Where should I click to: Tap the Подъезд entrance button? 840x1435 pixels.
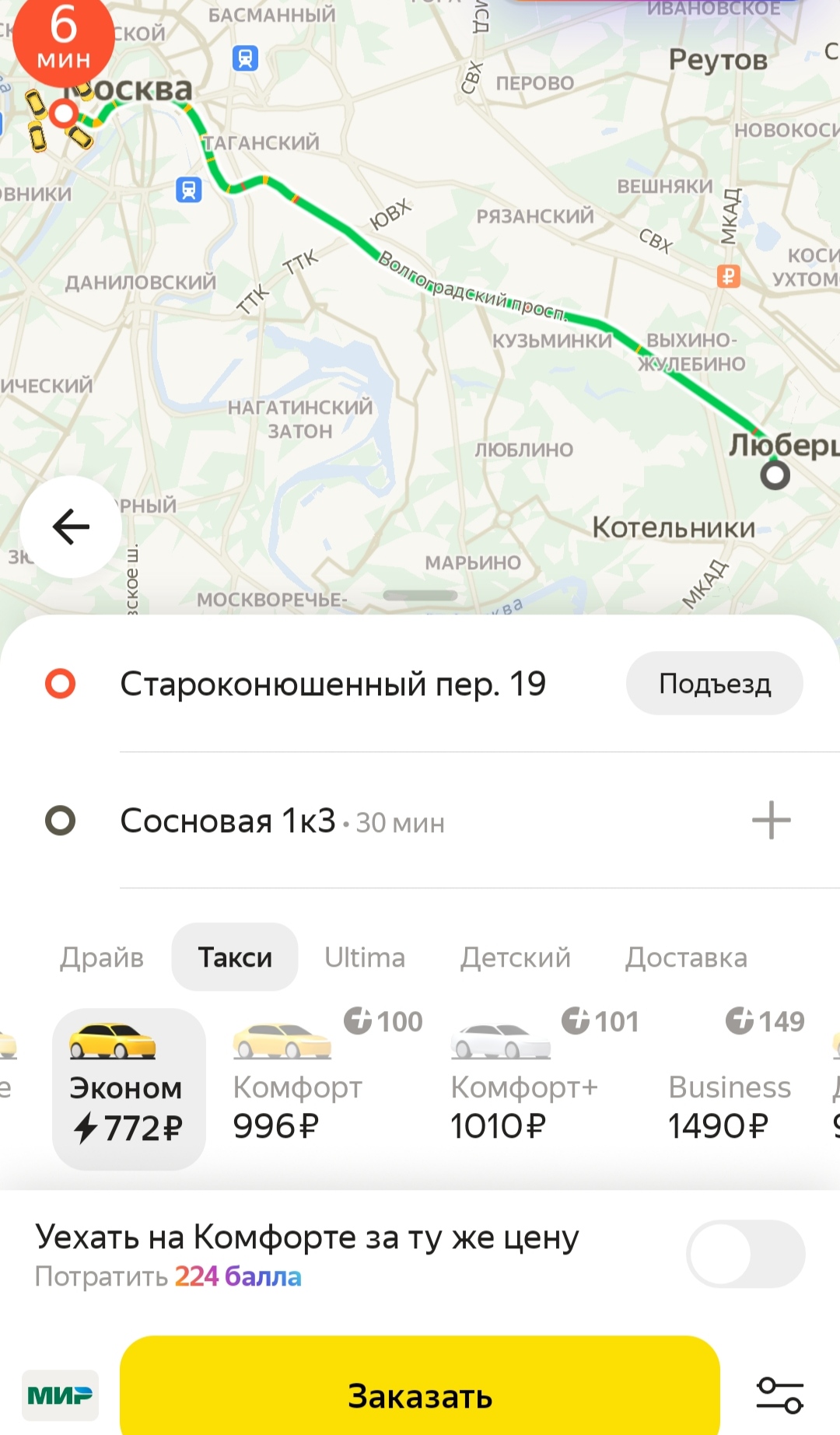(x=714, y=684)
